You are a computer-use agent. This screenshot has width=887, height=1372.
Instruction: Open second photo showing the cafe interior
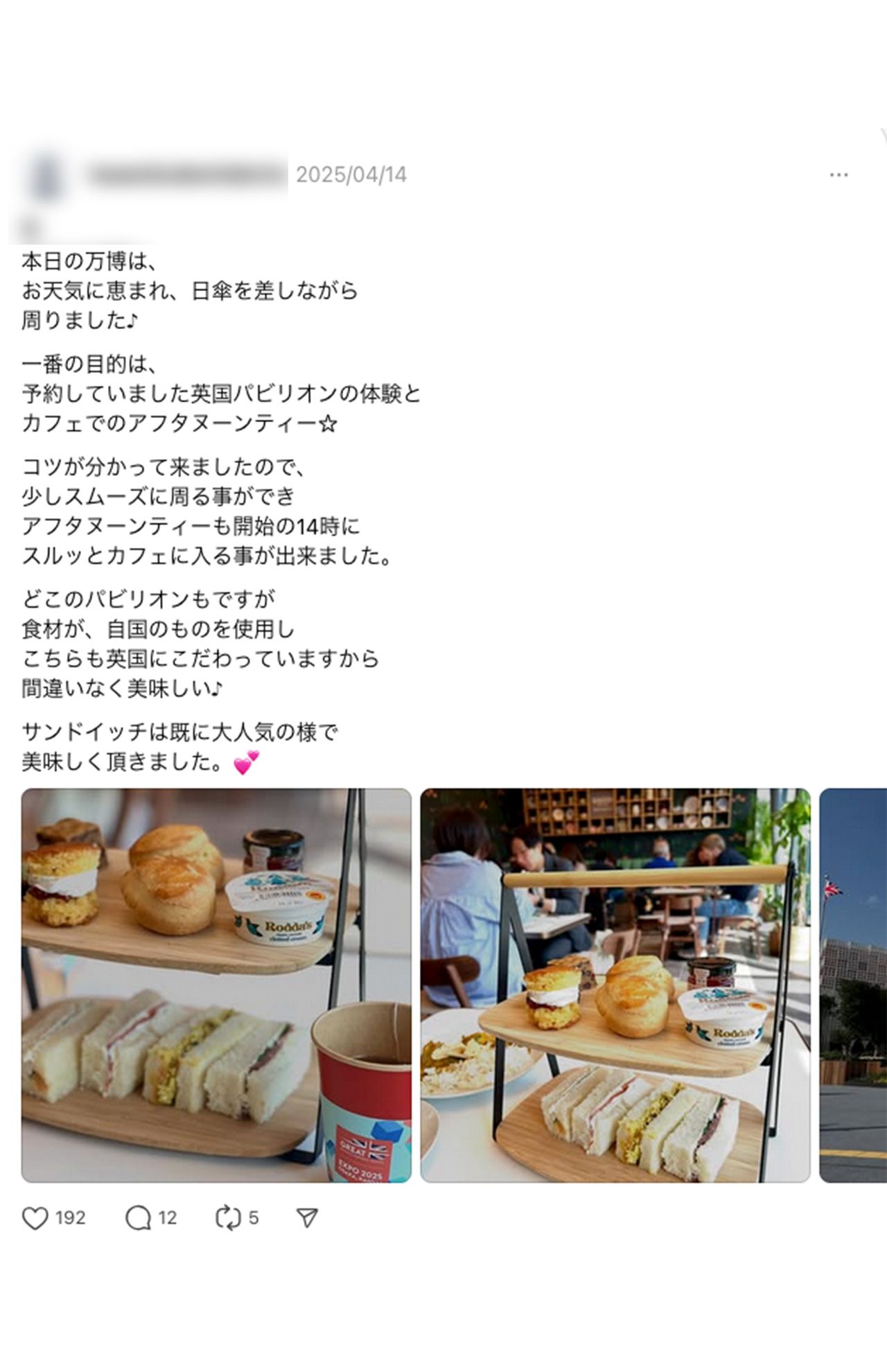tap(615, 985)
